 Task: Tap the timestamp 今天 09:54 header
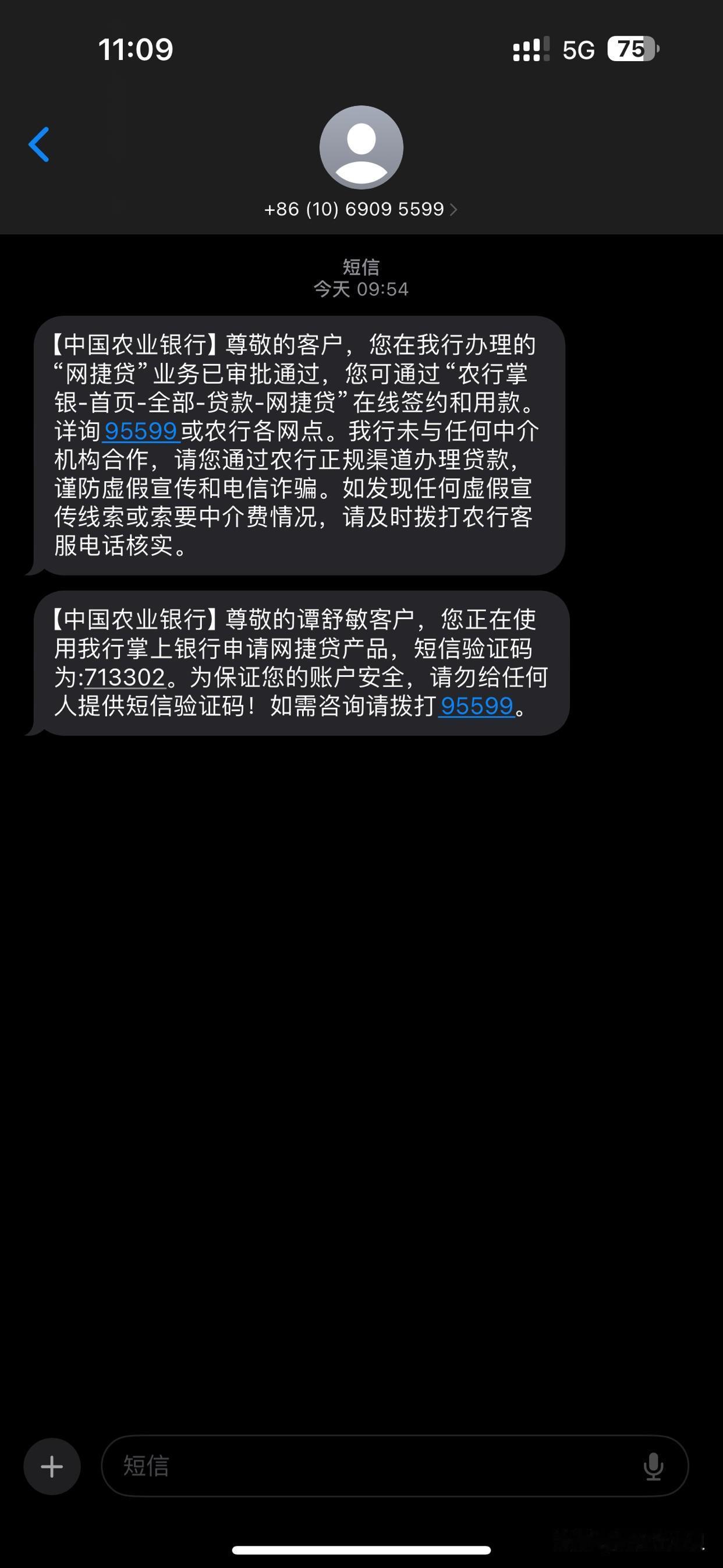[361, 289]
